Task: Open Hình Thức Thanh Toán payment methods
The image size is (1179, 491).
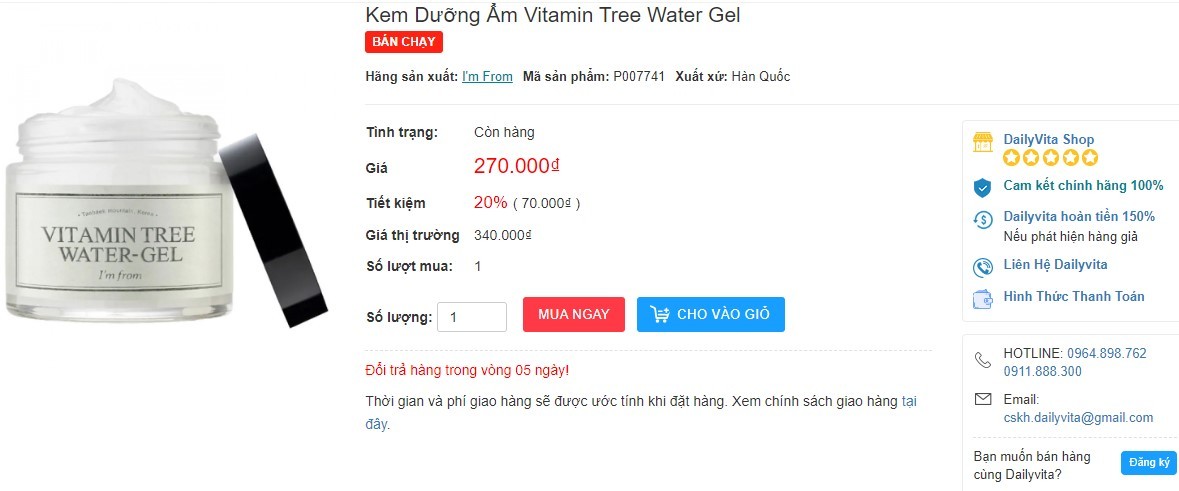Action: (1074, 297)
